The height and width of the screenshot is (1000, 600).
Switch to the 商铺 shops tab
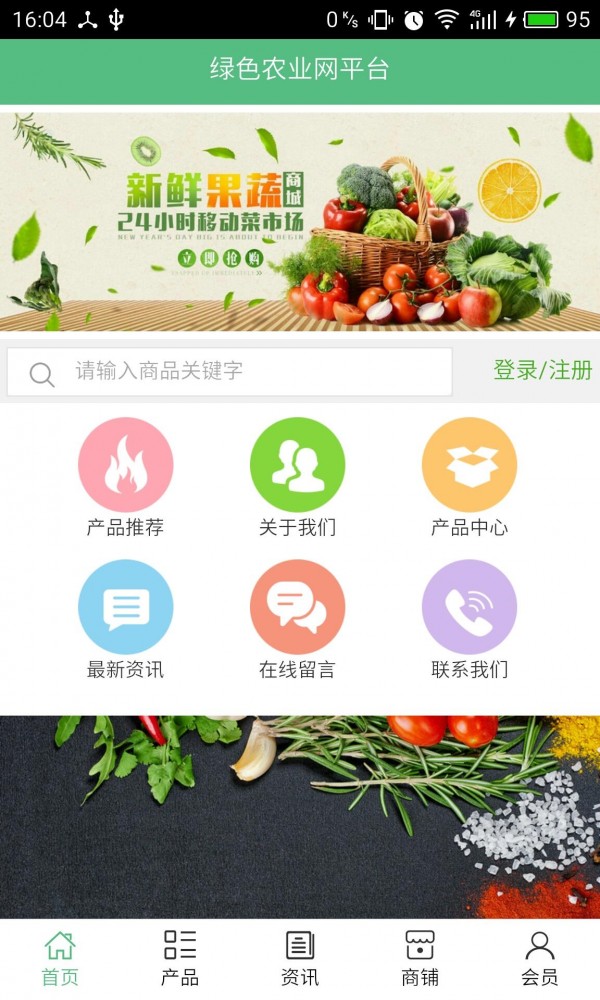coord(420,958)
